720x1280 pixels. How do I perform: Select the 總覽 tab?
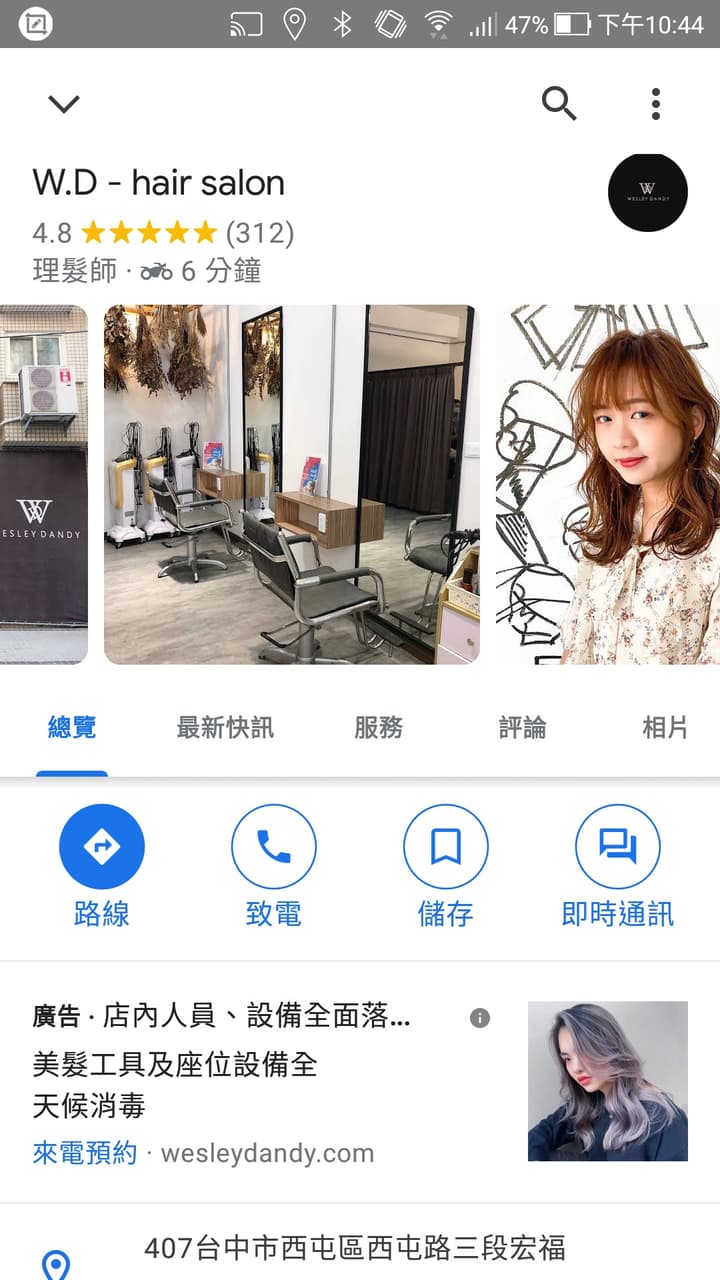tap(72, 728)
